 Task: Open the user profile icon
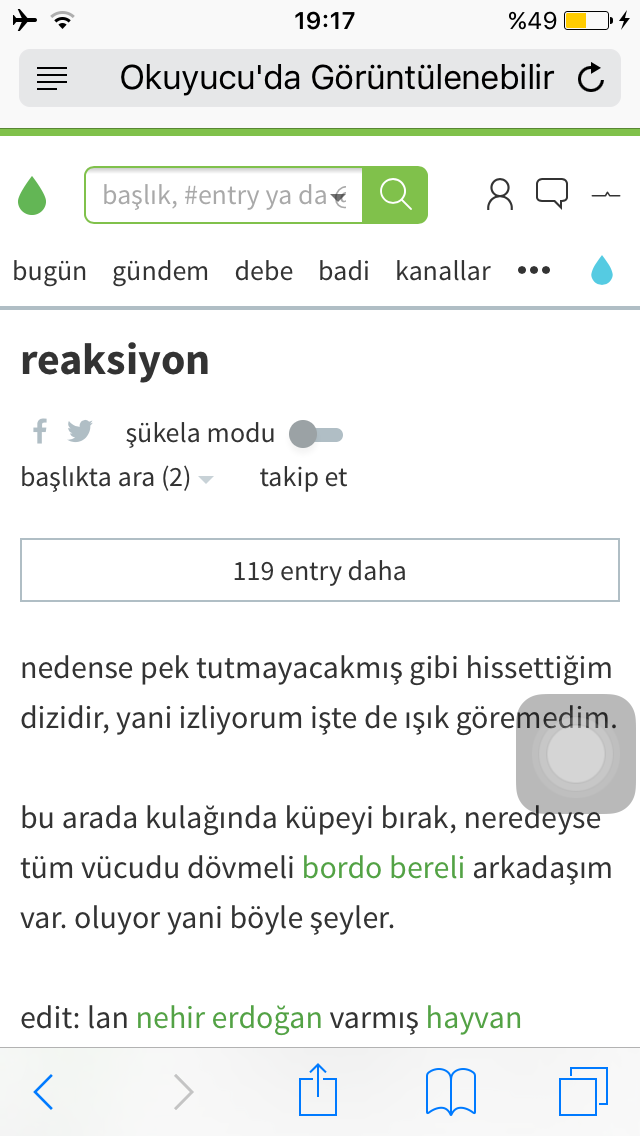coord(499,194)
